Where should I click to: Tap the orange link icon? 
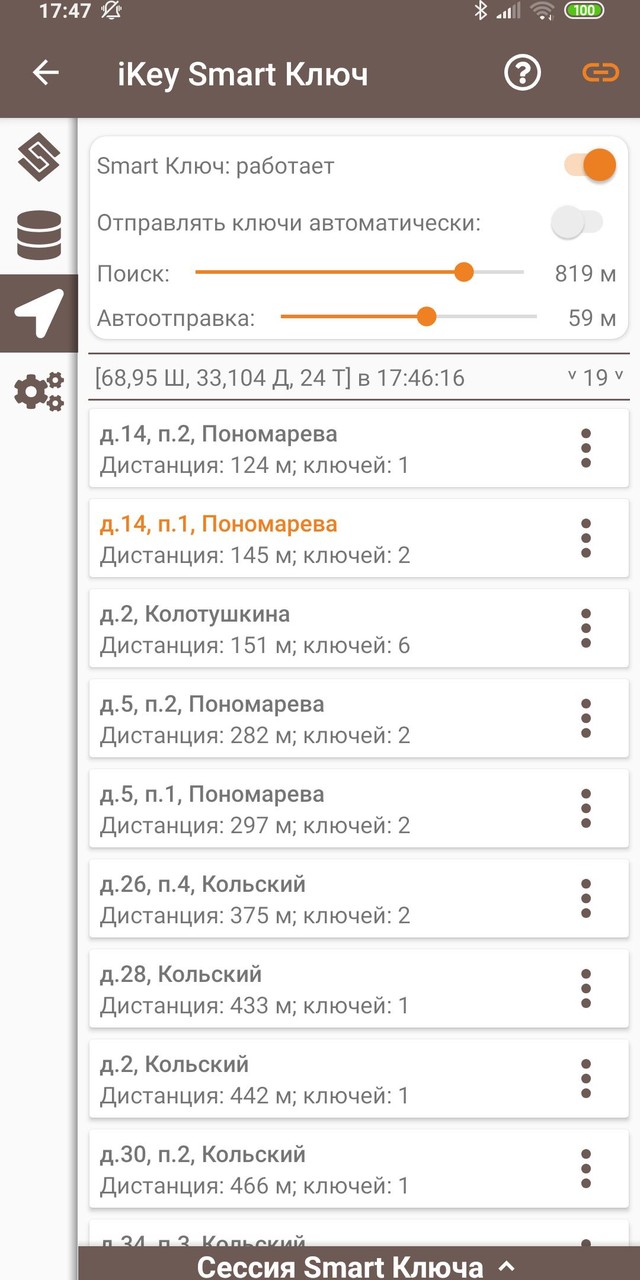pos(600,73)
